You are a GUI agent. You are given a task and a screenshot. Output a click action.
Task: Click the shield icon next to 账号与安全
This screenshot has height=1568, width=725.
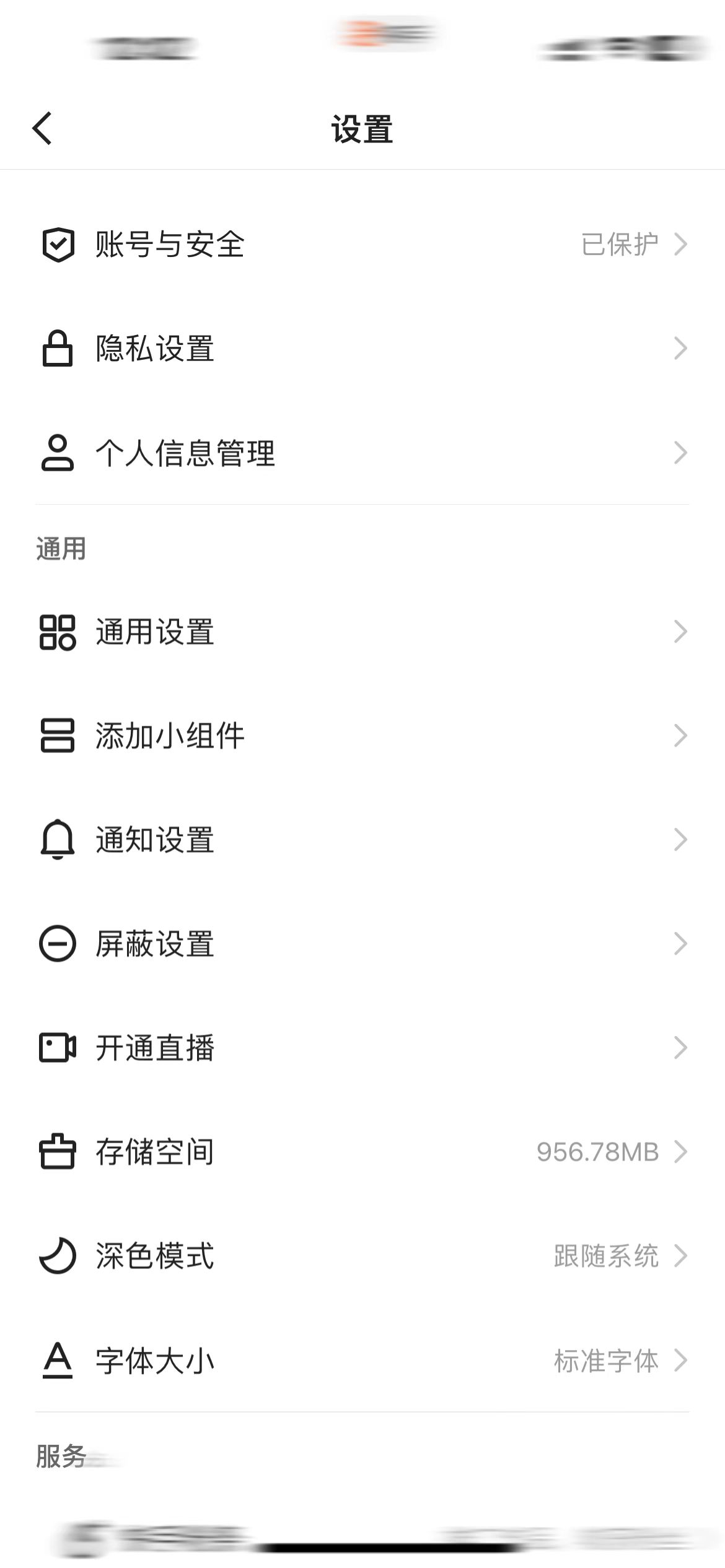(x=58, y=245)
